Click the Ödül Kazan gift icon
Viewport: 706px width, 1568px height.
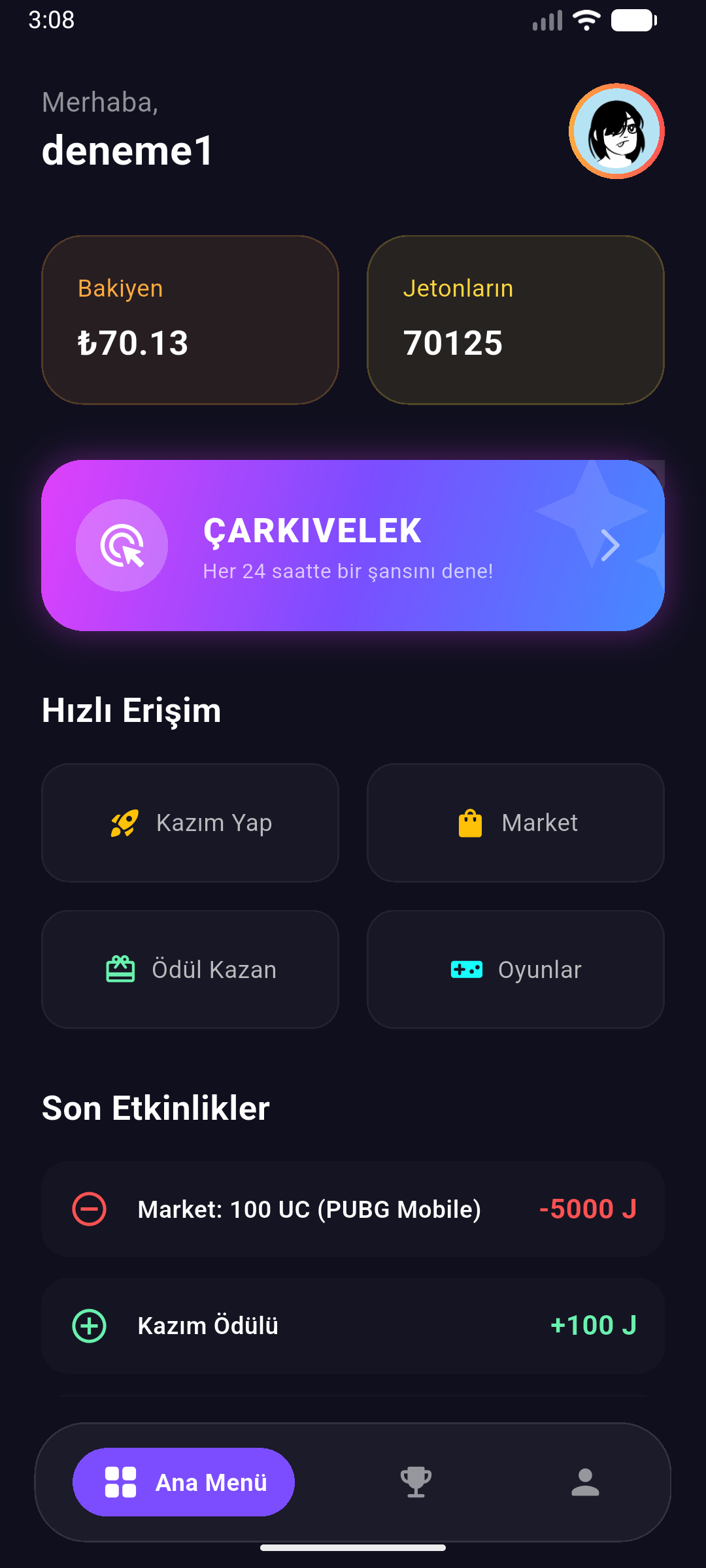coord(121,969)
